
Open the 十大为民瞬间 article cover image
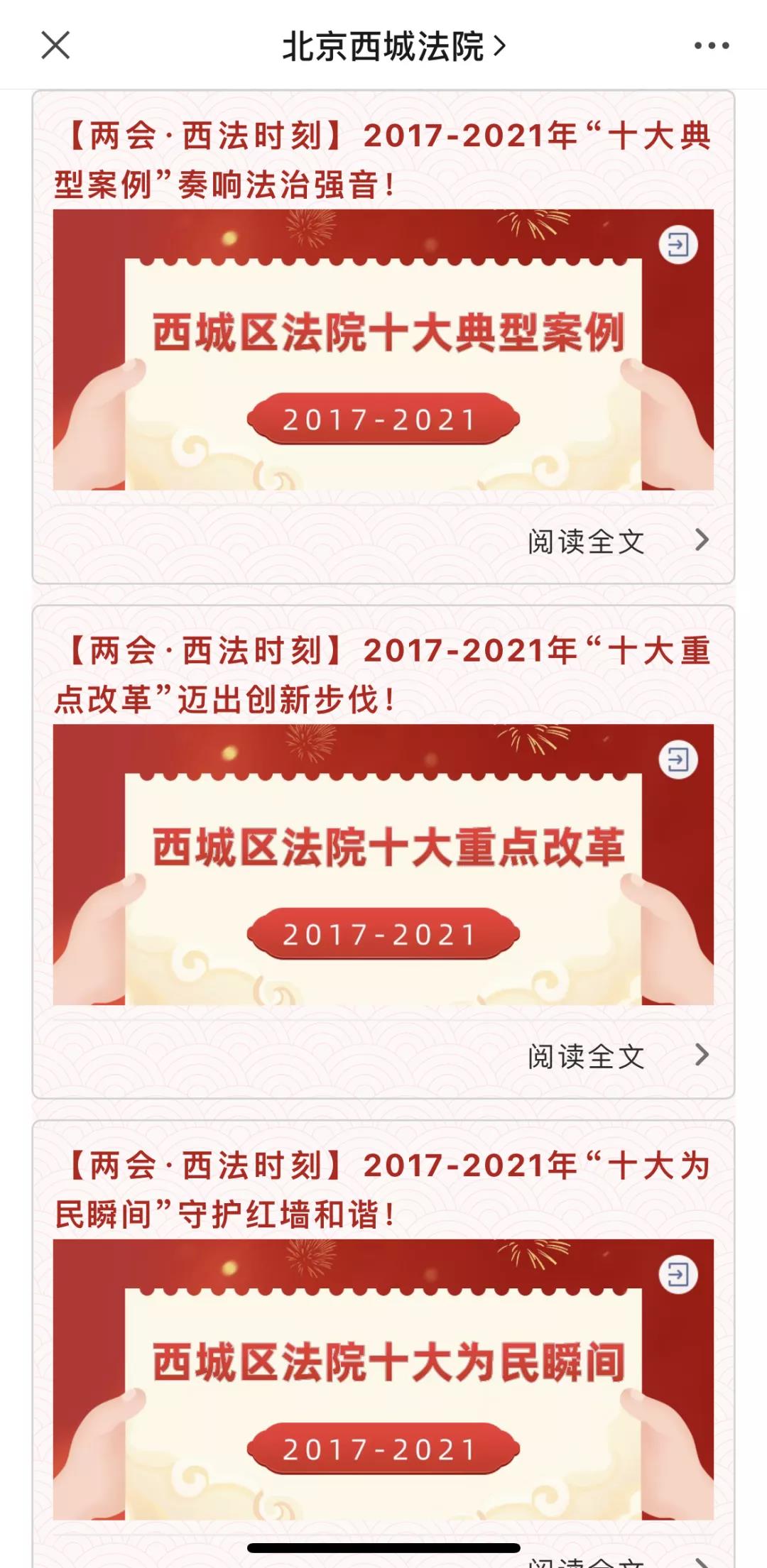pos(383,1378)
